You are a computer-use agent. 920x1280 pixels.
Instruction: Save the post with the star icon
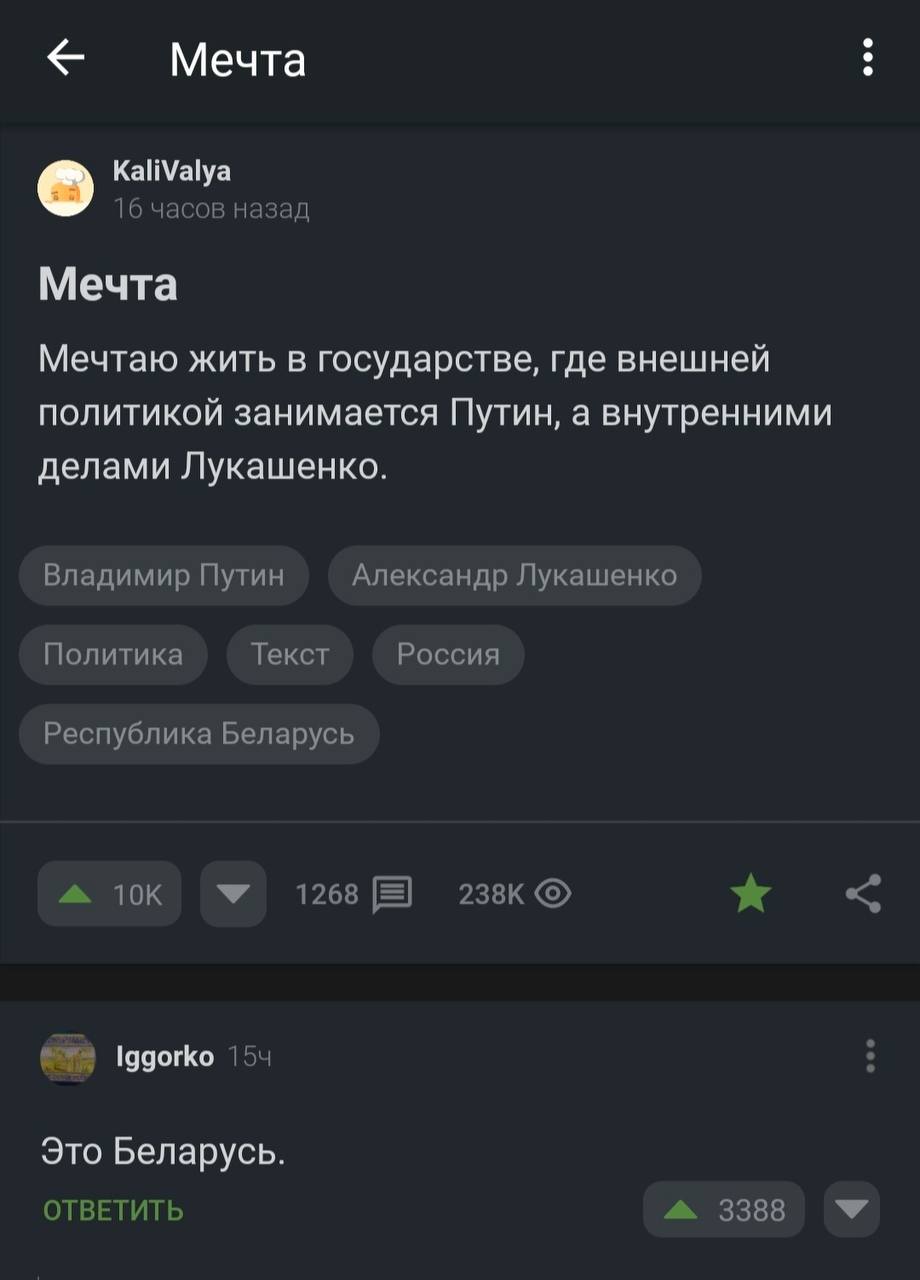point(751,893)
